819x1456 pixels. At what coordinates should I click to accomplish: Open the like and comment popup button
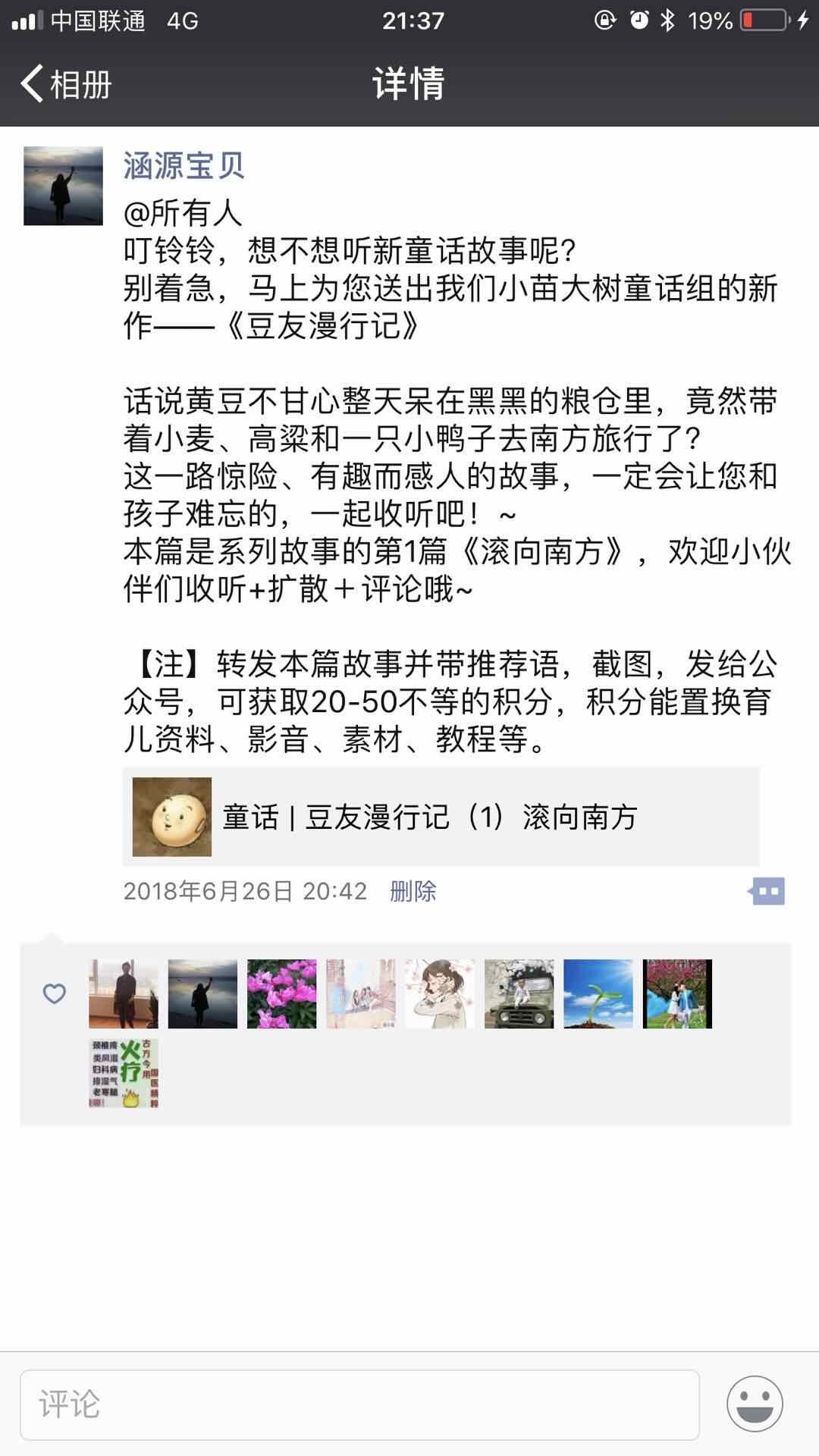tap(767, 892)
